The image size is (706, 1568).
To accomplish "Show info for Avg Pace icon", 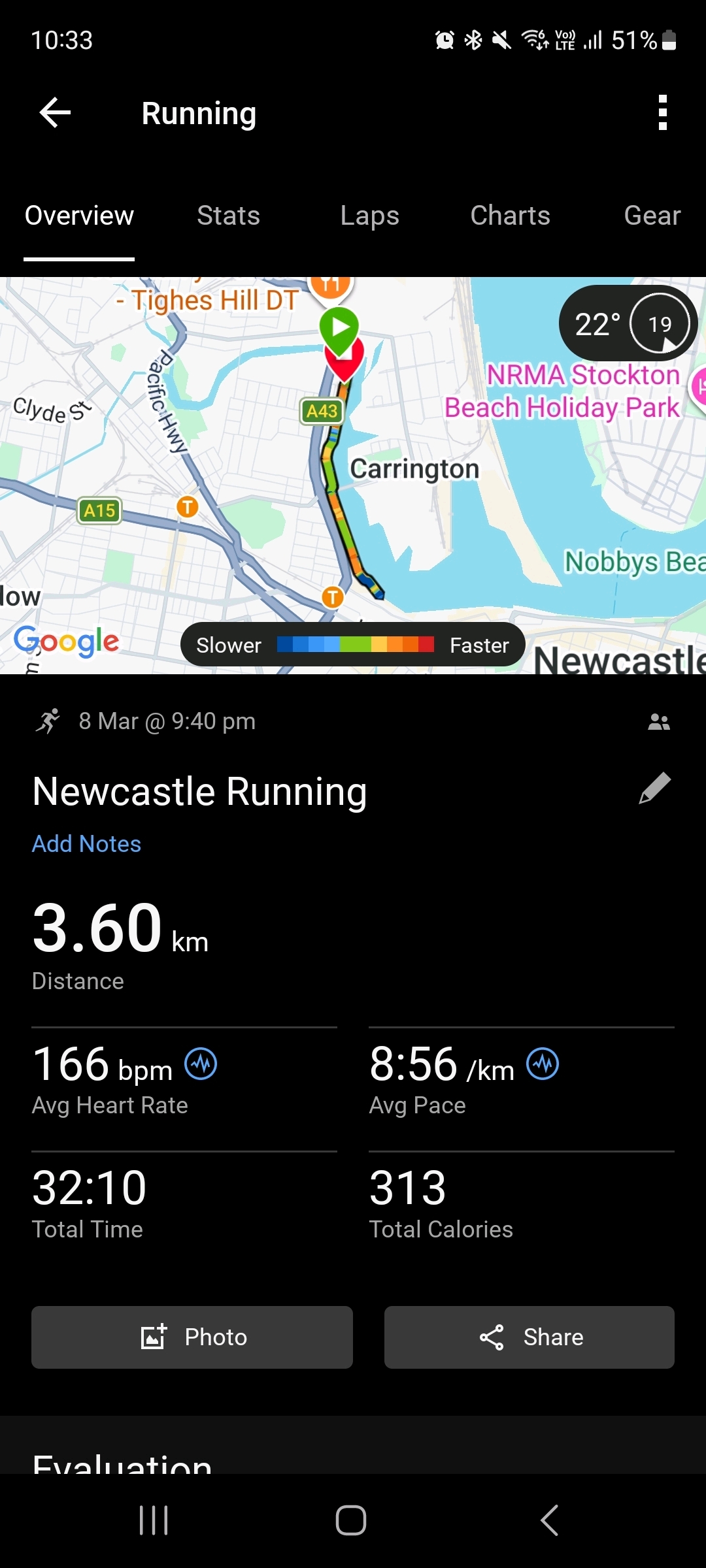I will click(543, 1064).
